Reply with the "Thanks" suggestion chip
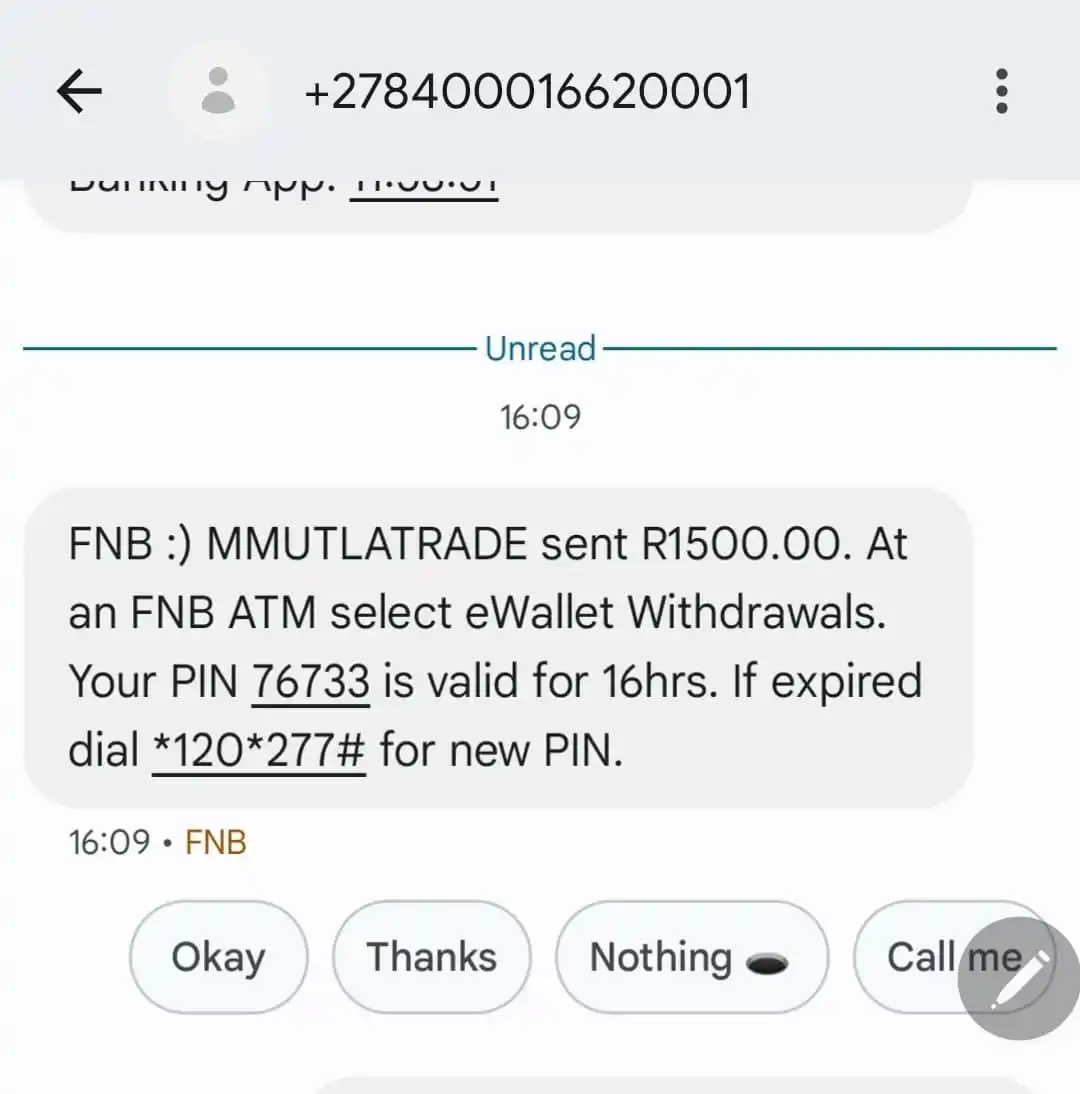 431,958
